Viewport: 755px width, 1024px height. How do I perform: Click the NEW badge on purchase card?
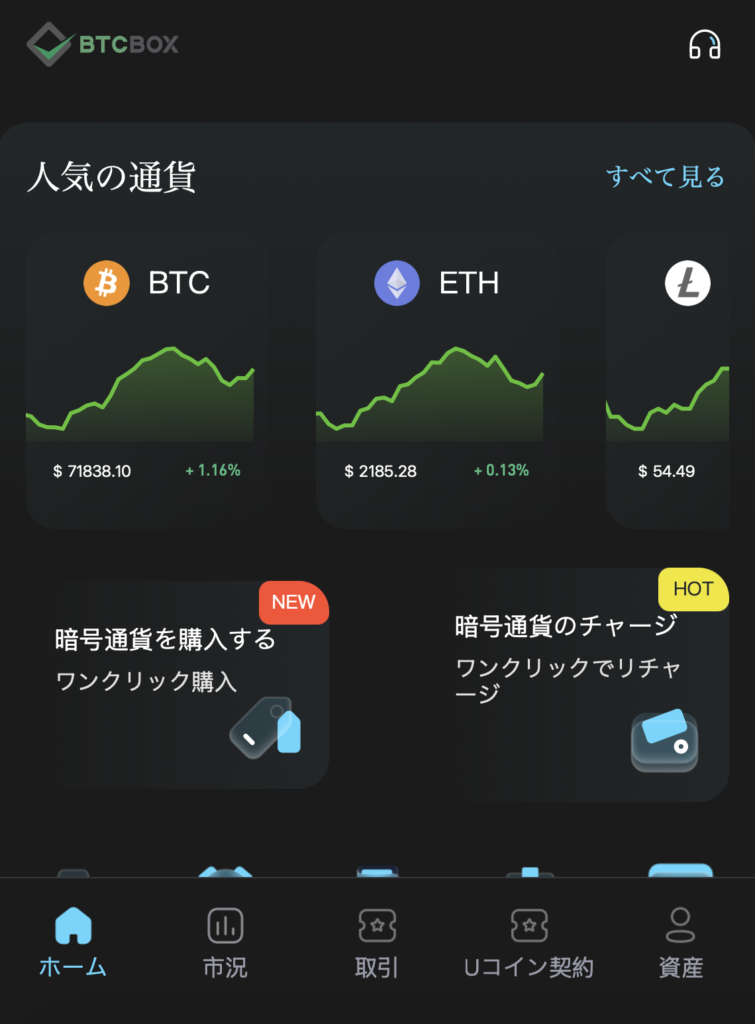293,603
